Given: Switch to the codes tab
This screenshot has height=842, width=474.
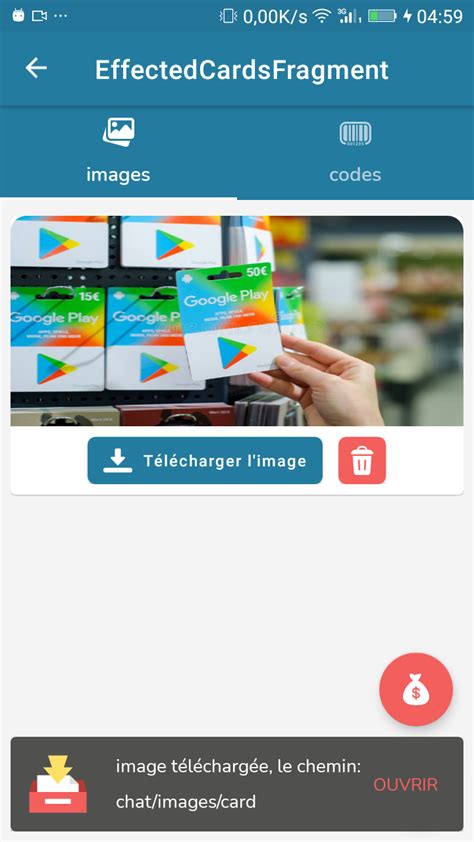Looking at the screenshot, I should (x=355, y=152).
